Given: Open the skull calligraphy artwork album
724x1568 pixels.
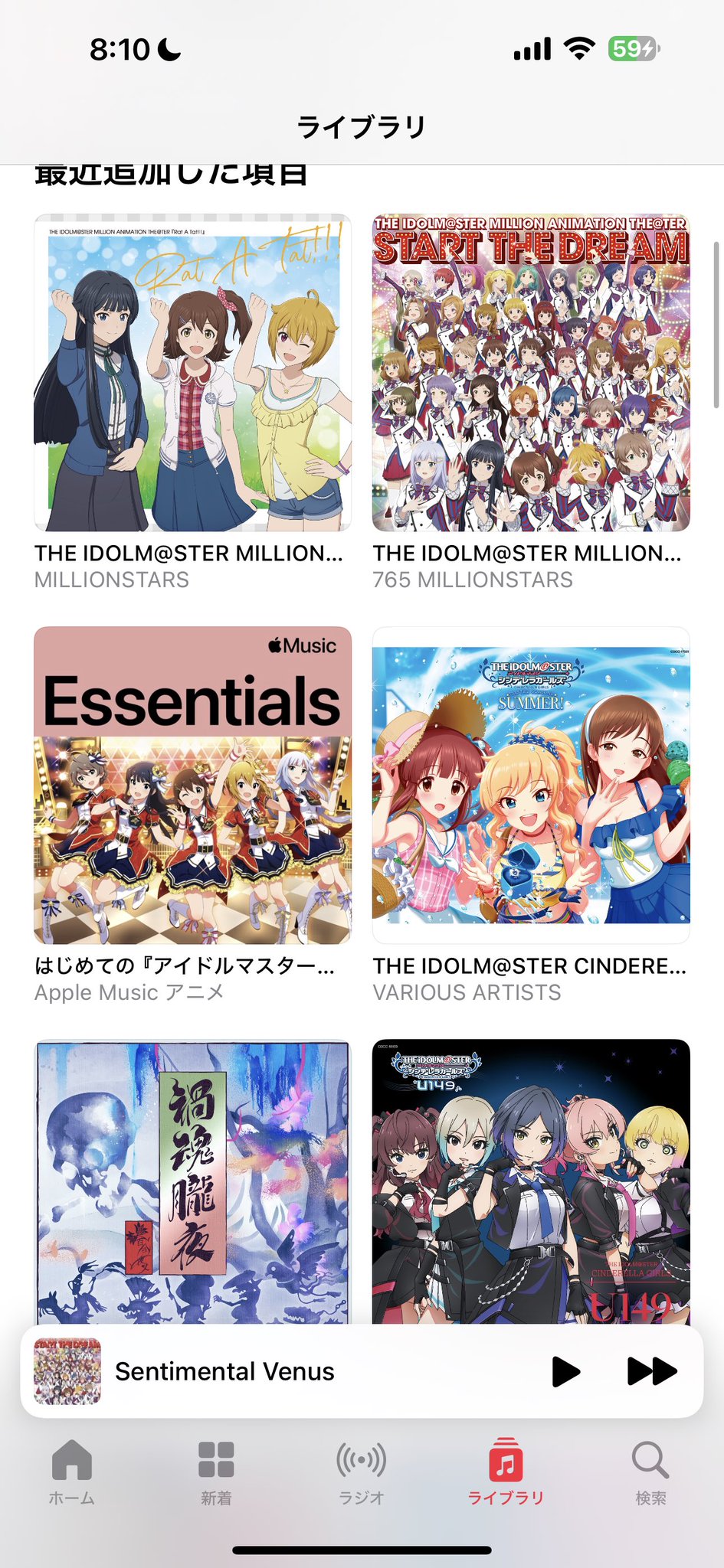Looking at the screenshot, I should coord(192,1181).
